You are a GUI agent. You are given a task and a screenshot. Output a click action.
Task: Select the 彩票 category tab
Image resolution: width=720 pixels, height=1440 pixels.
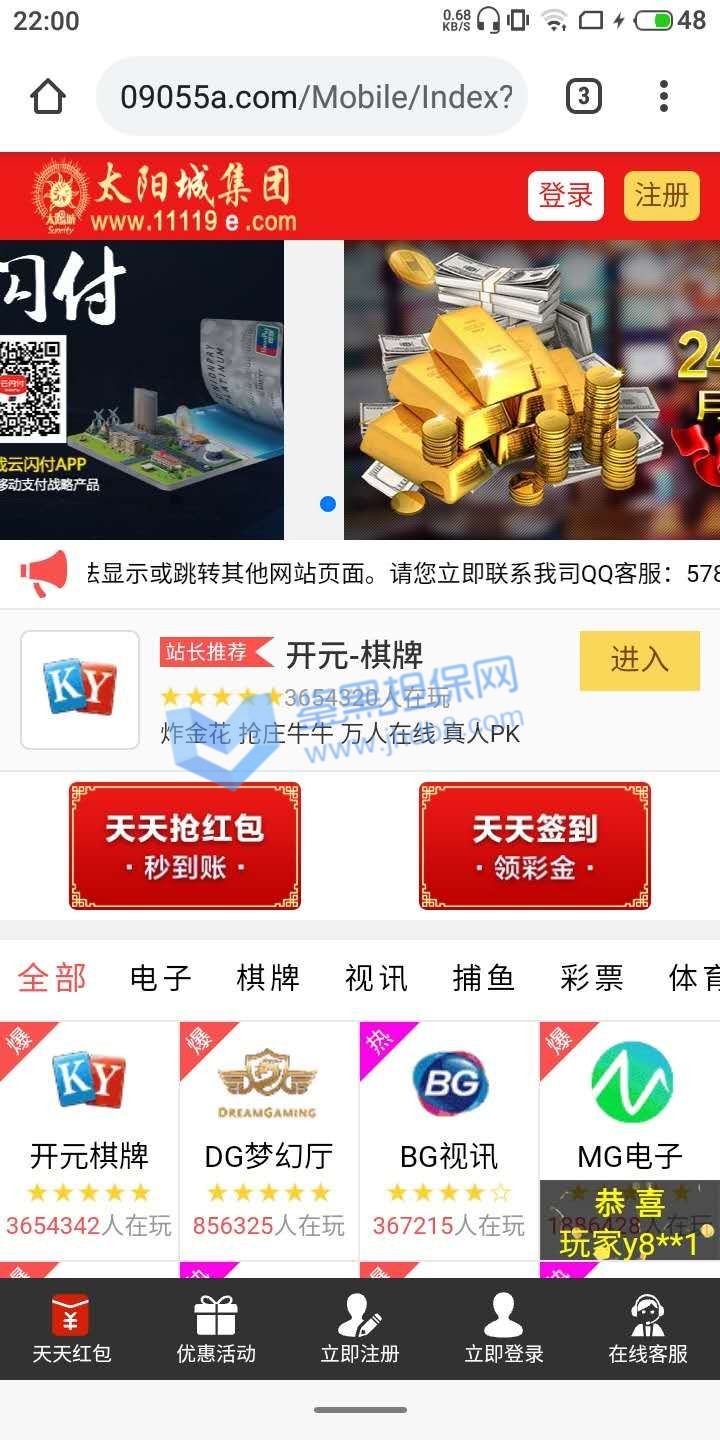pyautogui.click(x=592, y=978)
